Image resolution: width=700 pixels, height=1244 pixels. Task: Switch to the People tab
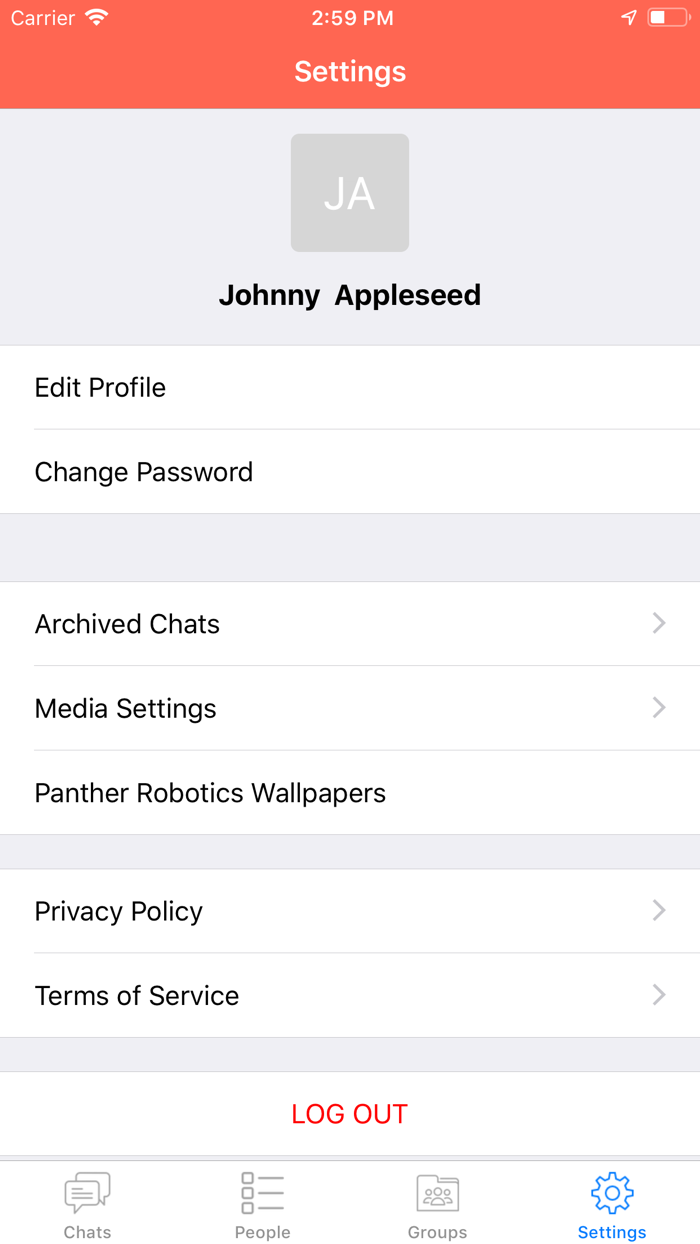click(x=262, y=1205)
